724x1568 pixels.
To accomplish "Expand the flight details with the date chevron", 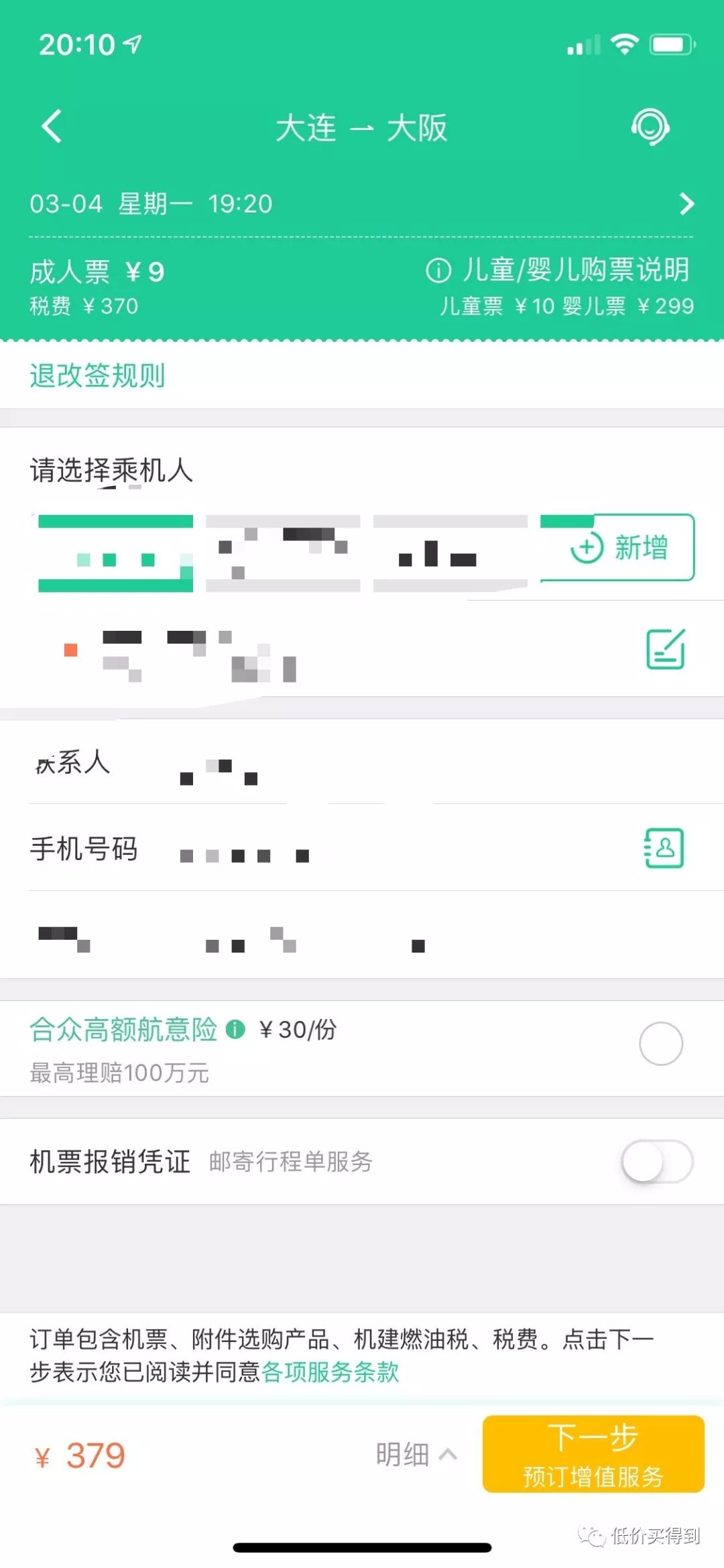I will pos(685,203).
